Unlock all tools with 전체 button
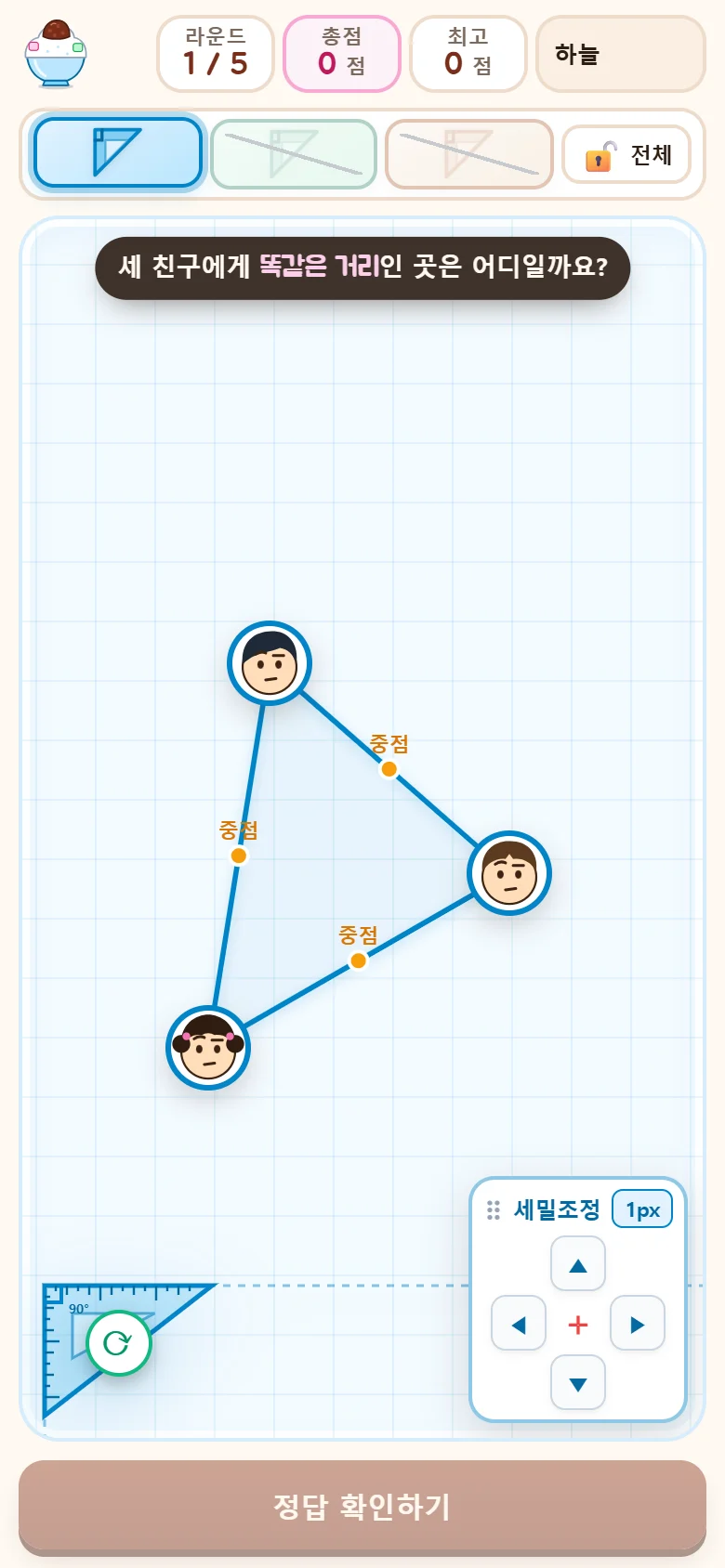This screenshot has width=725, height=1568. coord(627,154)
